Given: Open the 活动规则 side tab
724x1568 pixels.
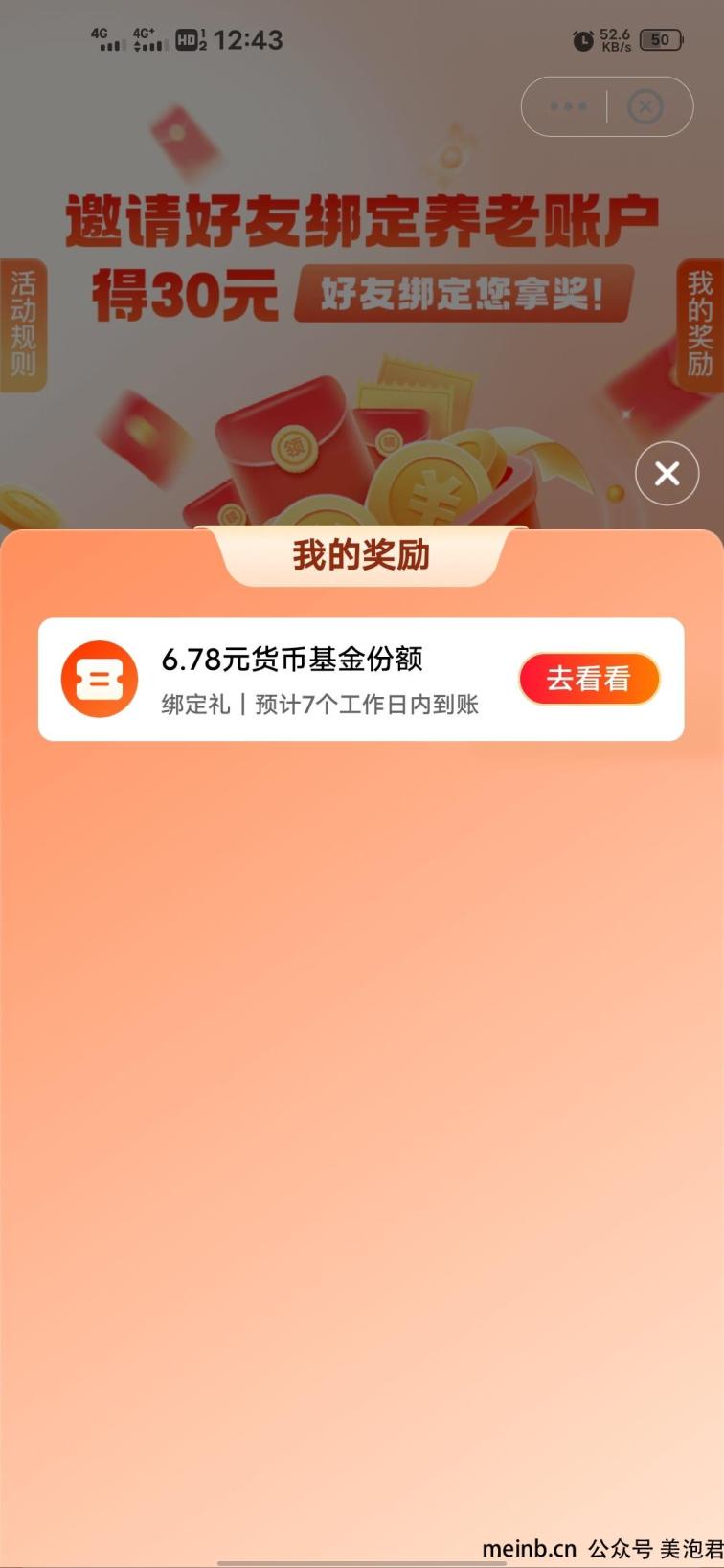Looking at the screenshot, I should pos(23,324).
